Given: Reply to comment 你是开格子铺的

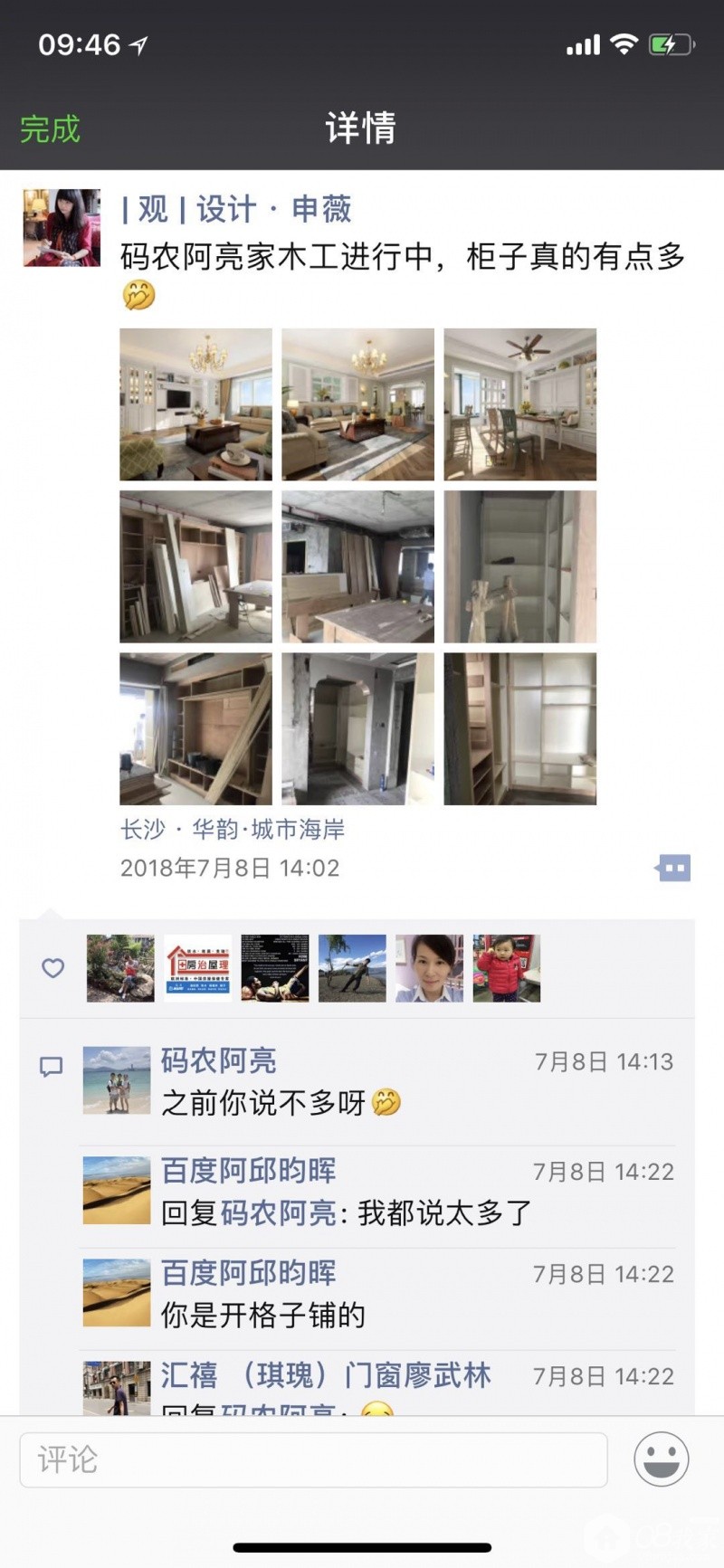Looking at the screenshot, I should click(262, 1315).
